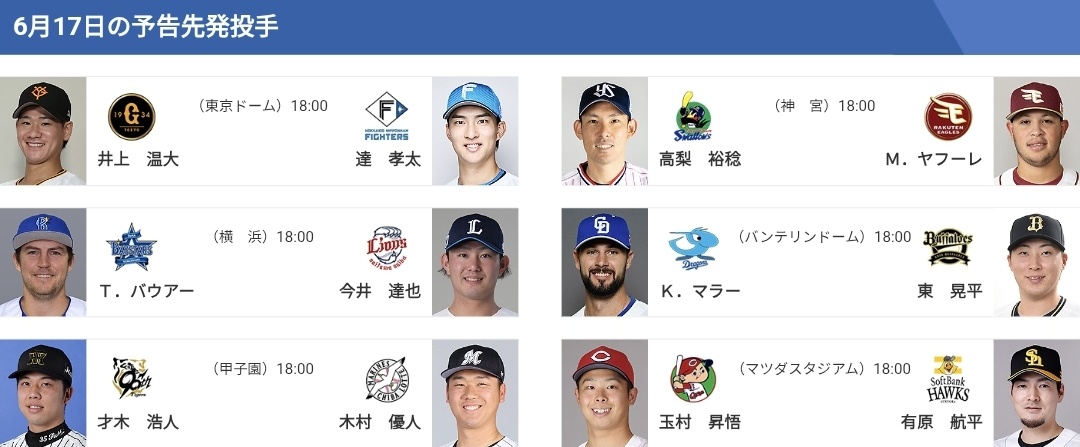Open the 高梨 裕稔 vs M.ヤフーレ matchup card

click(820, 131)
